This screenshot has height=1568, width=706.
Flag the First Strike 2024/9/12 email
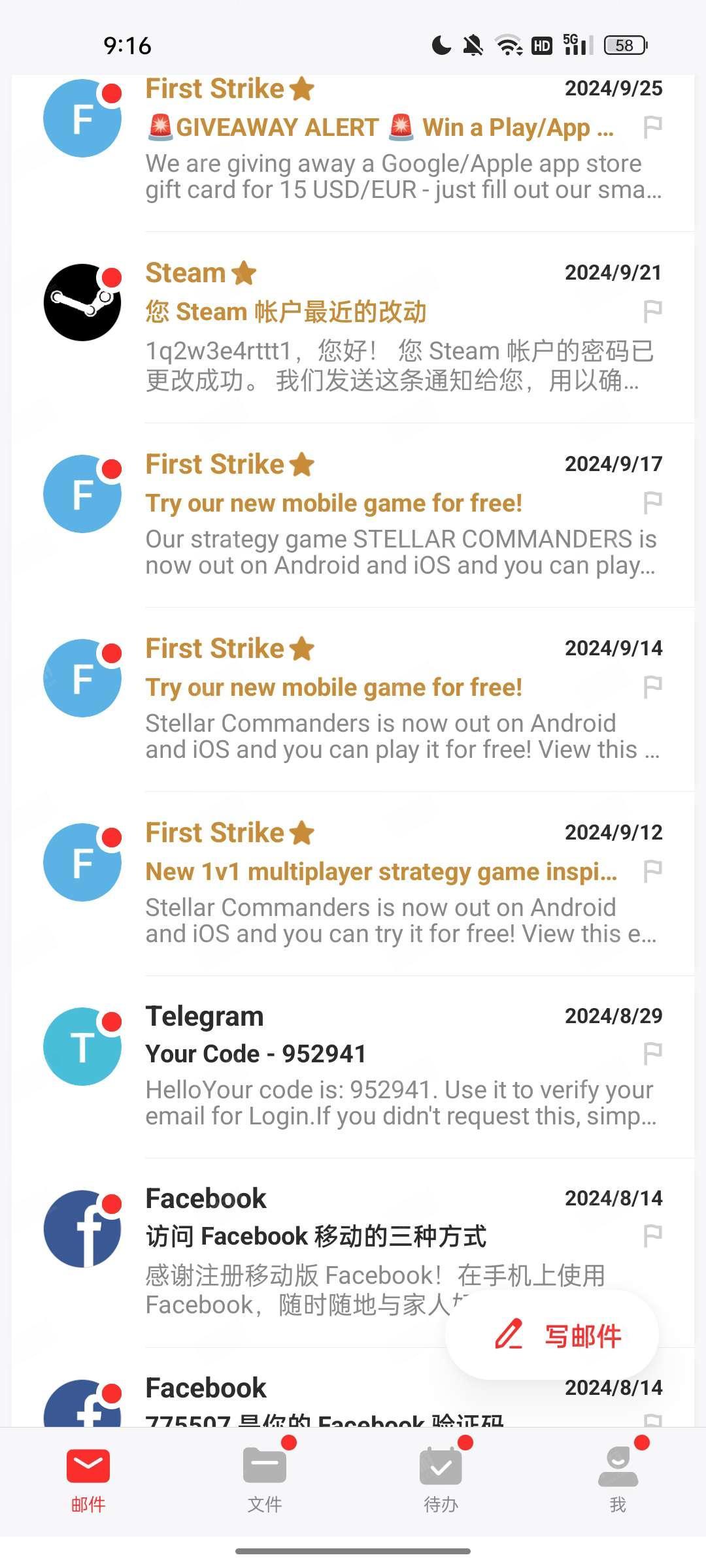coord(652,870)
